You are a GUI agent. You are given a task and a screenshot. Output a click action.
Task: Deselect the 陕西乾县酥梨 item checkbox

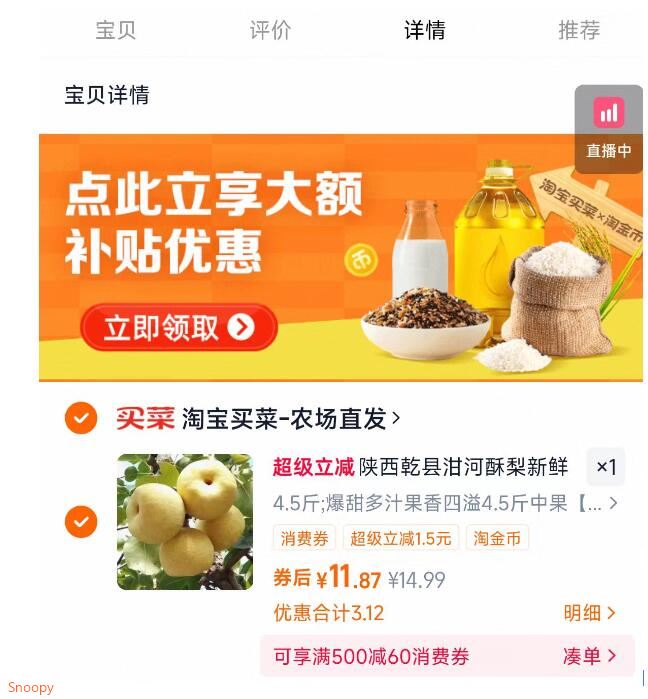(x=81, y=521)
